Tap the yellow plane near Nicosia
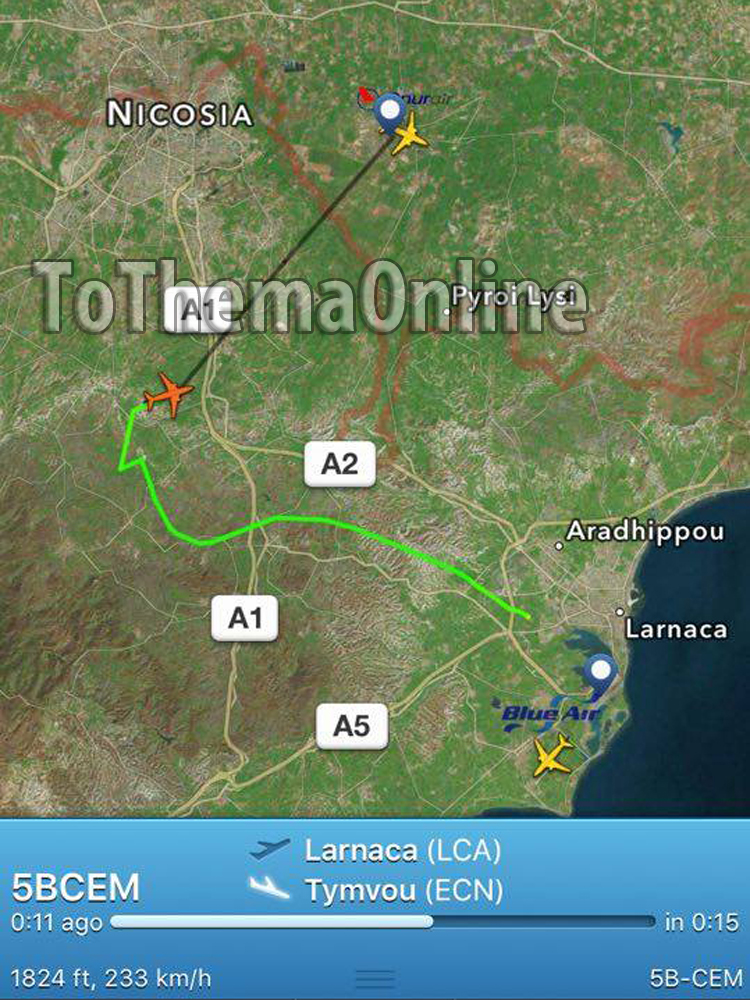 [x=408, y=135]
